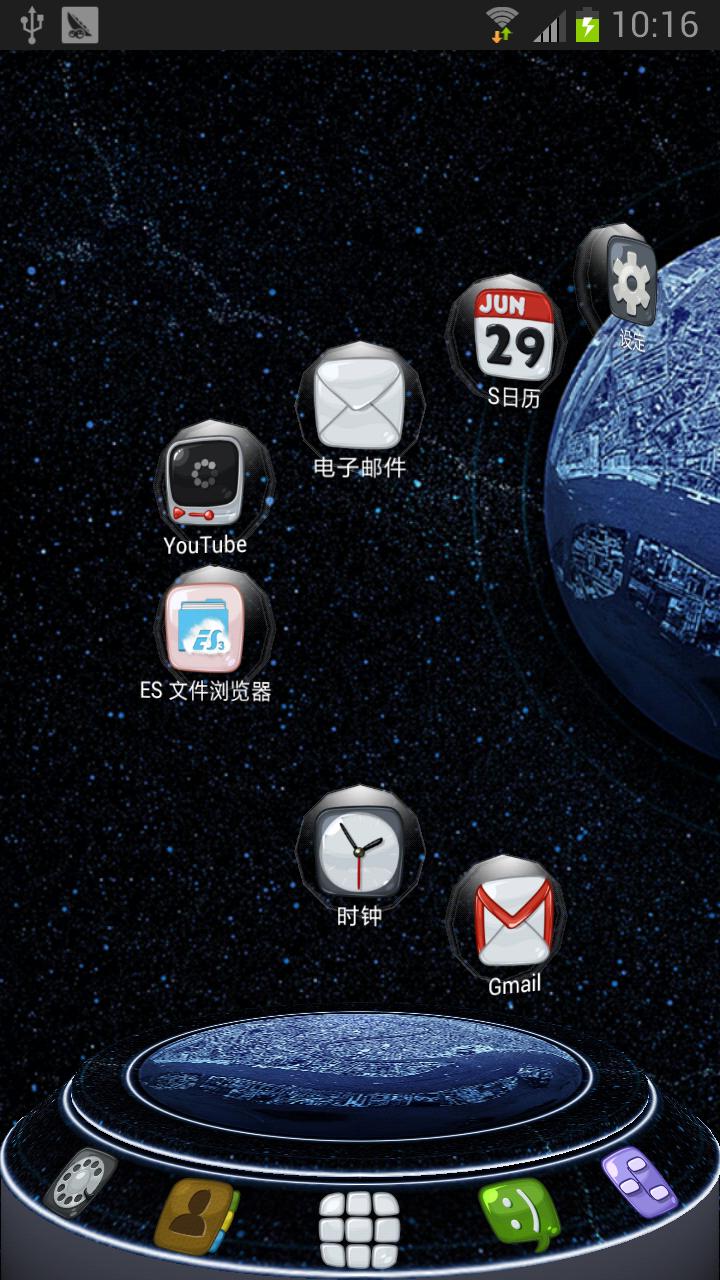Open the green messaging app in dock

[518, 1214]
